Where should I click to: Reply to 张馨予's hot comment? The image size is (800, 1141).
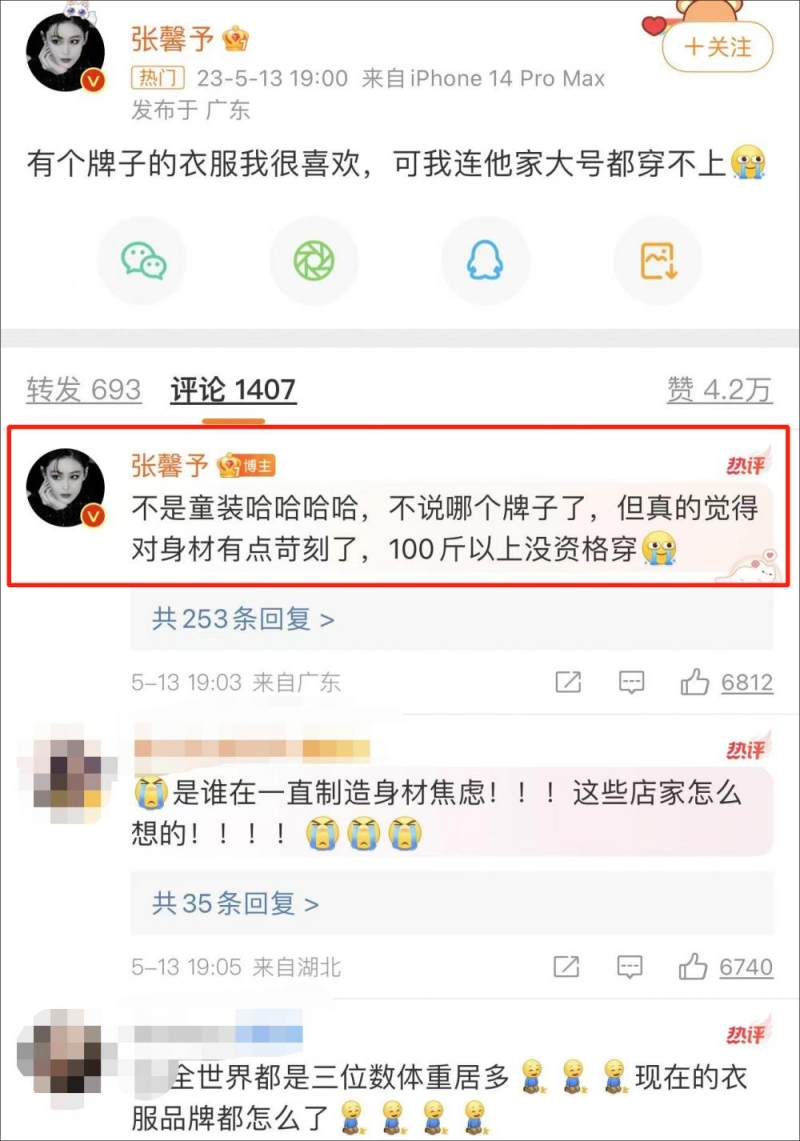coord(630,683)
